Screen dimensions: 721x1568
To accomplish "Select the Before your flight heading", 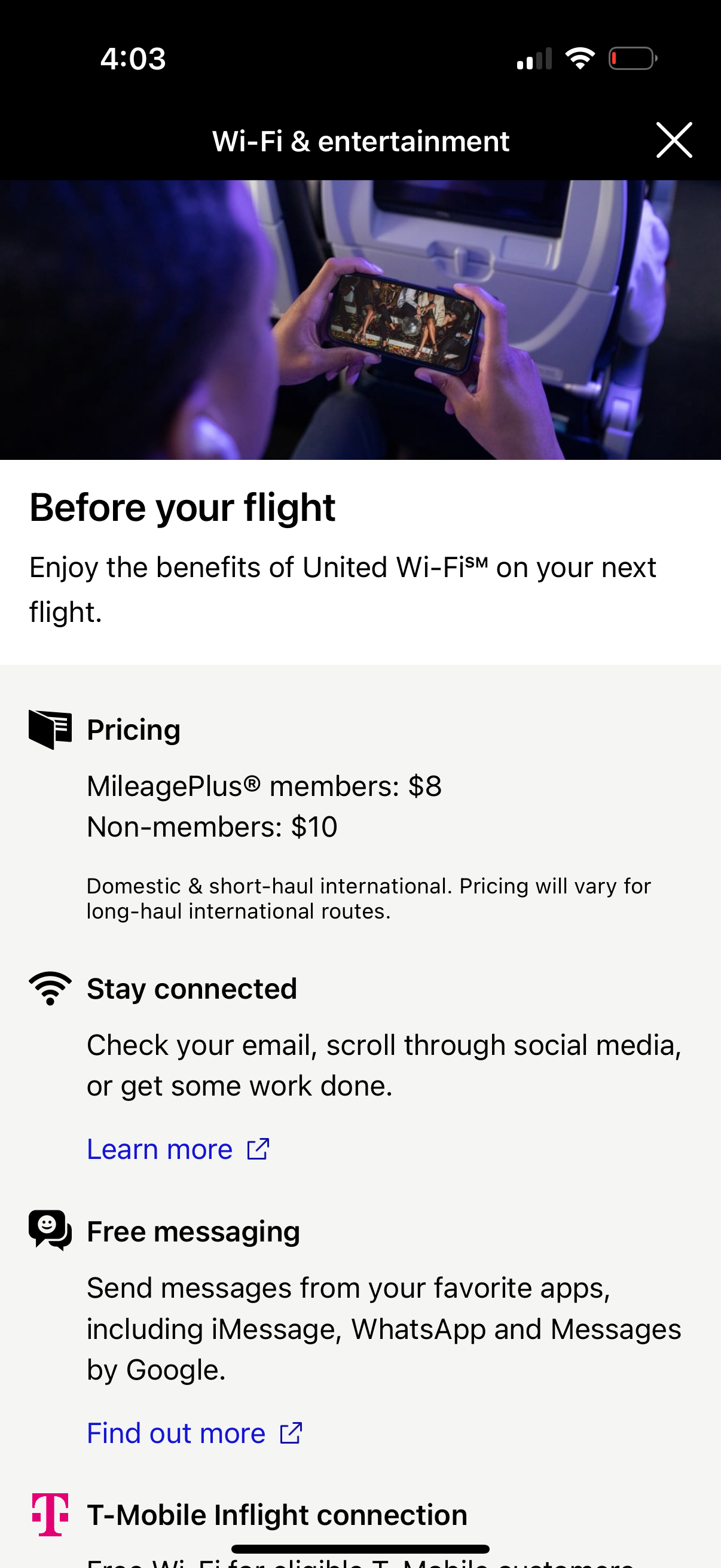I will 182,507.
